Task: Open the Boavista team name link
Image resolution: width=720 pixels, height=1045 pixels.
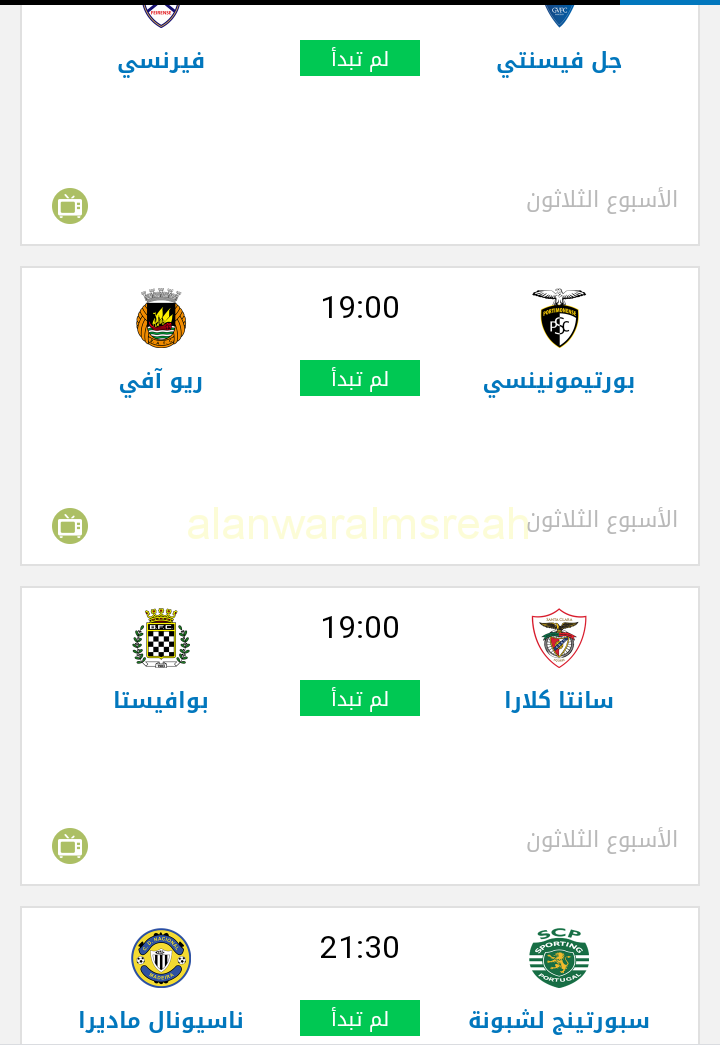Action: 161,700
